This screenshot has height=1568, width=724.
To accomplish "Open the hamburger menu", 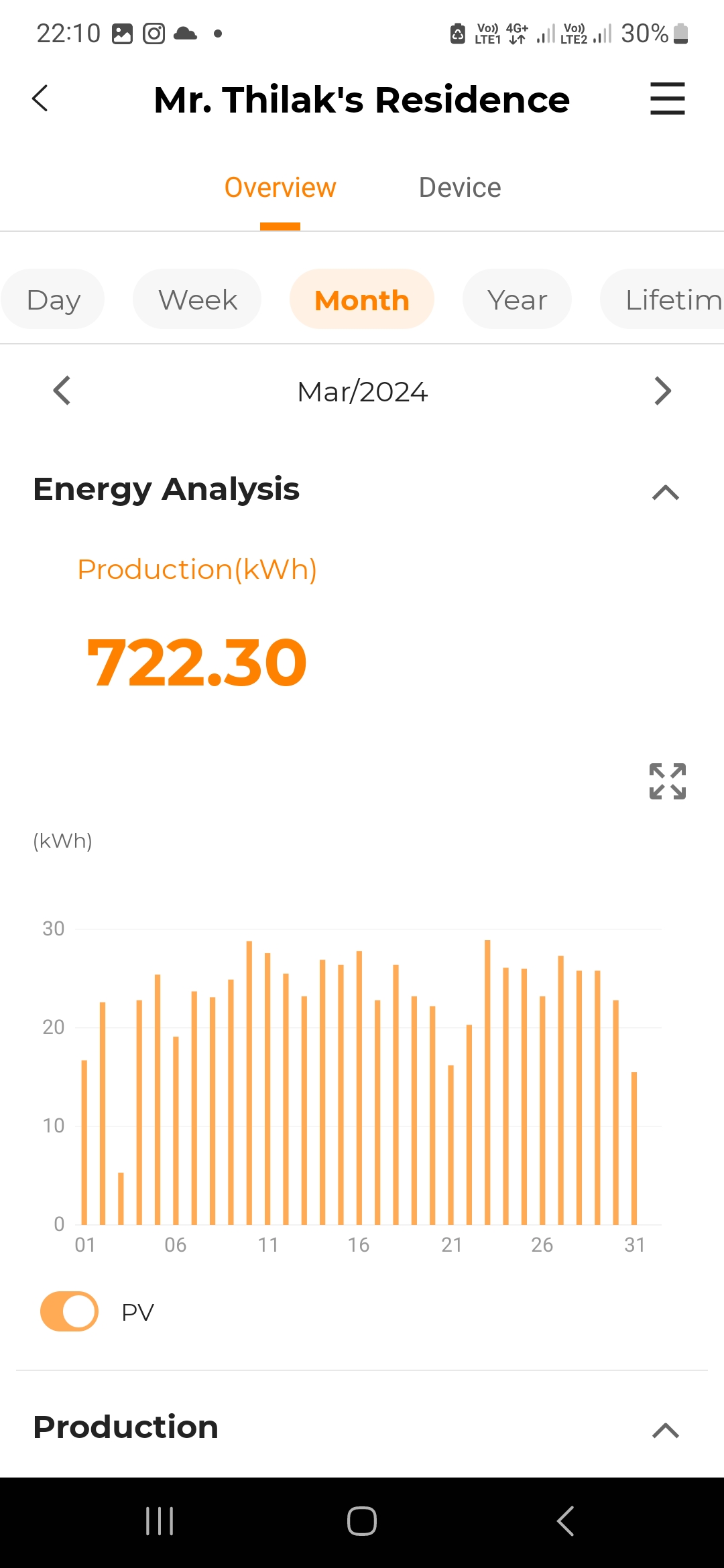I will pos(668,99).
